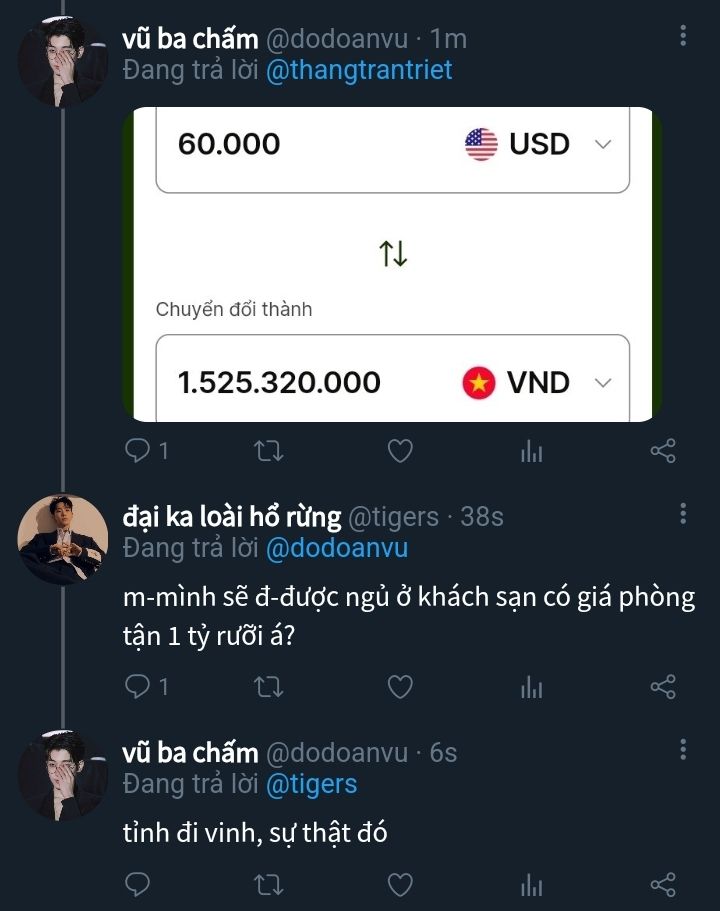The width and height of the screenshot is (720, 911).
Task: Follow the @dodoanvu mention link in the reply
Action: coord(337,548)
